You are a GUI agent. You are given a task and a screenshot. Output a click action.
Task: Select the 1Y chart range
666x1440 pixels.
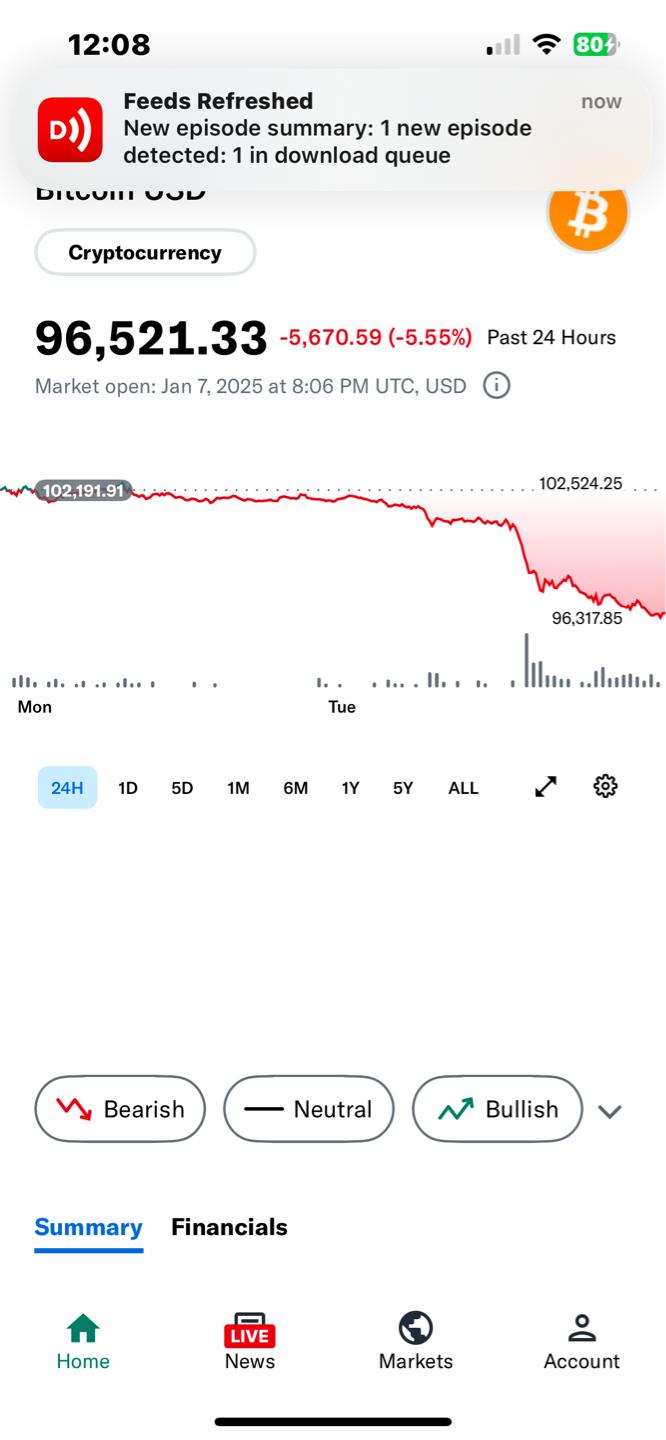tap(350, 788)
